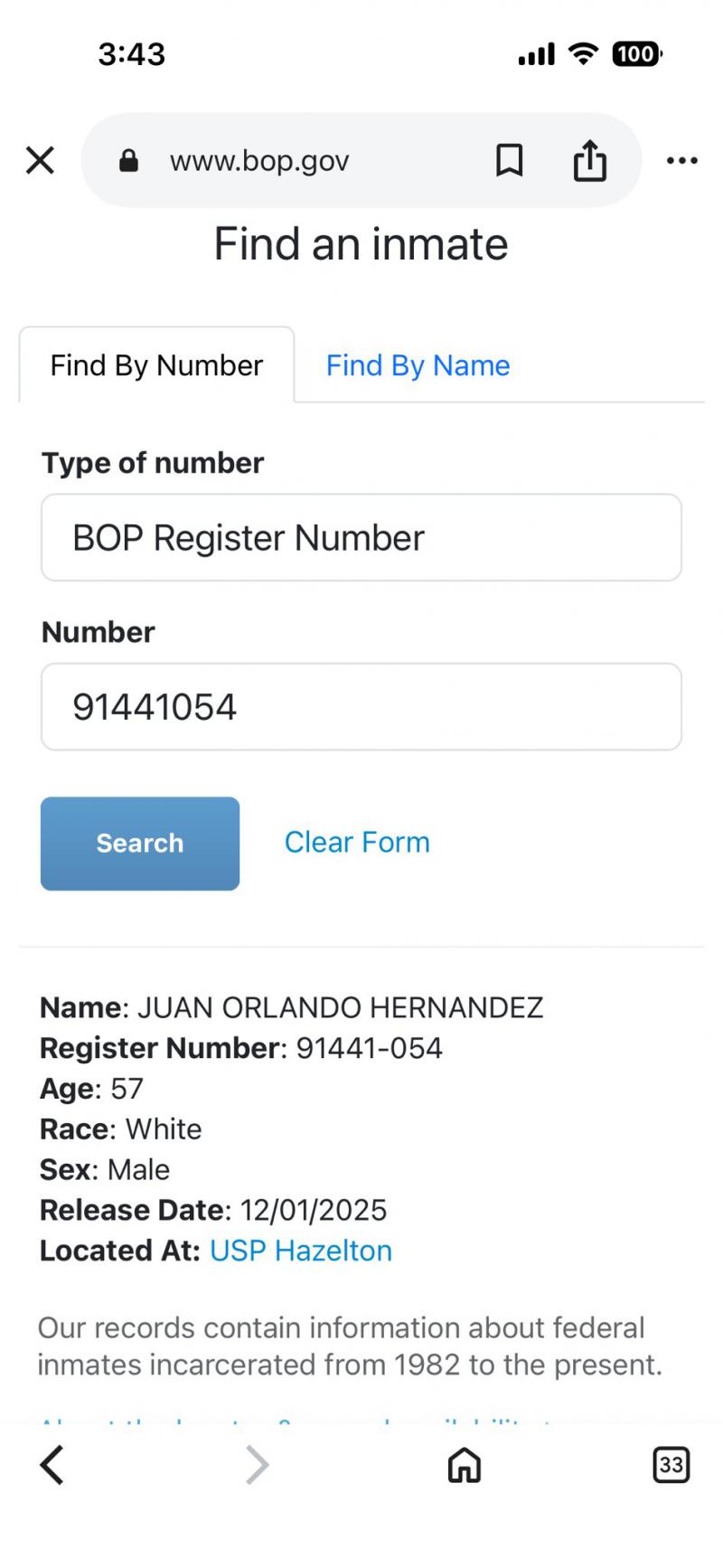Tap the blue Search button
Screen dimensions: 723x1568
140,843
